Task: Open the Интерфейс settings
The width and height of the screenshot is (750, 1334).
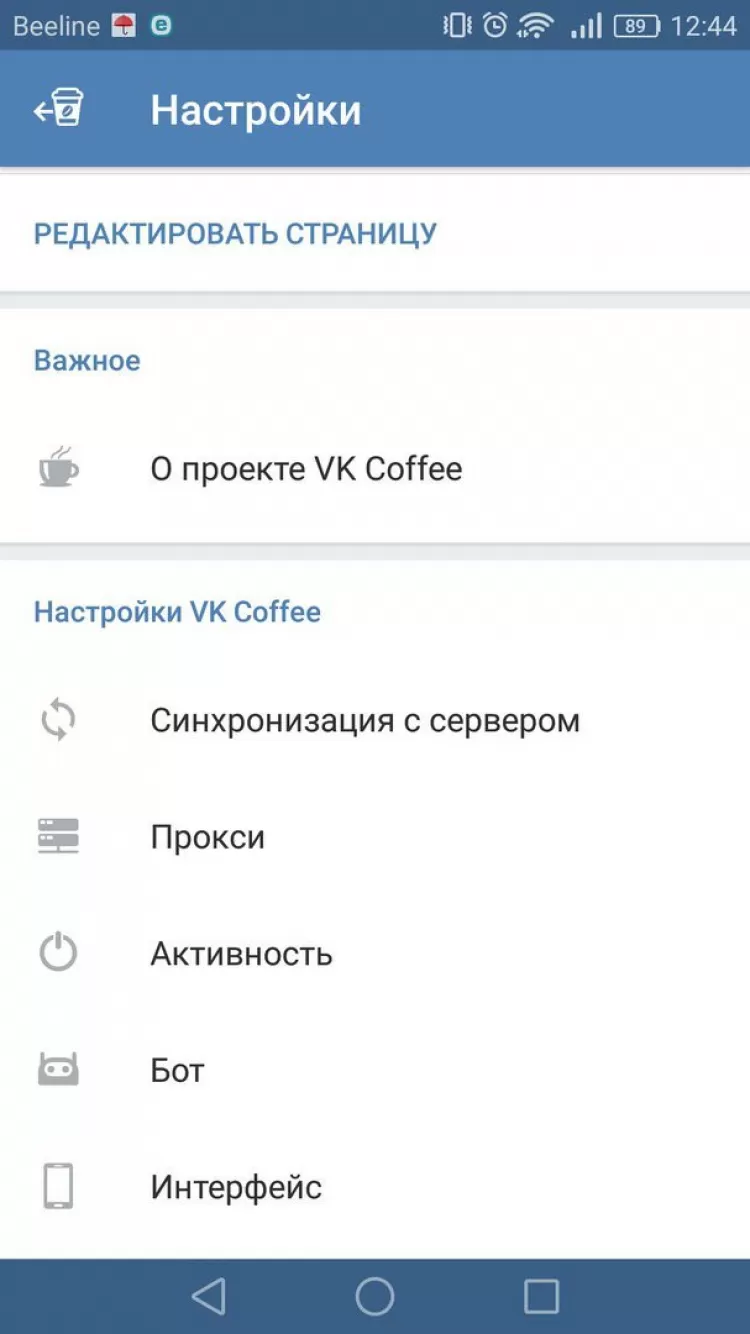Action: (236, 1188)
